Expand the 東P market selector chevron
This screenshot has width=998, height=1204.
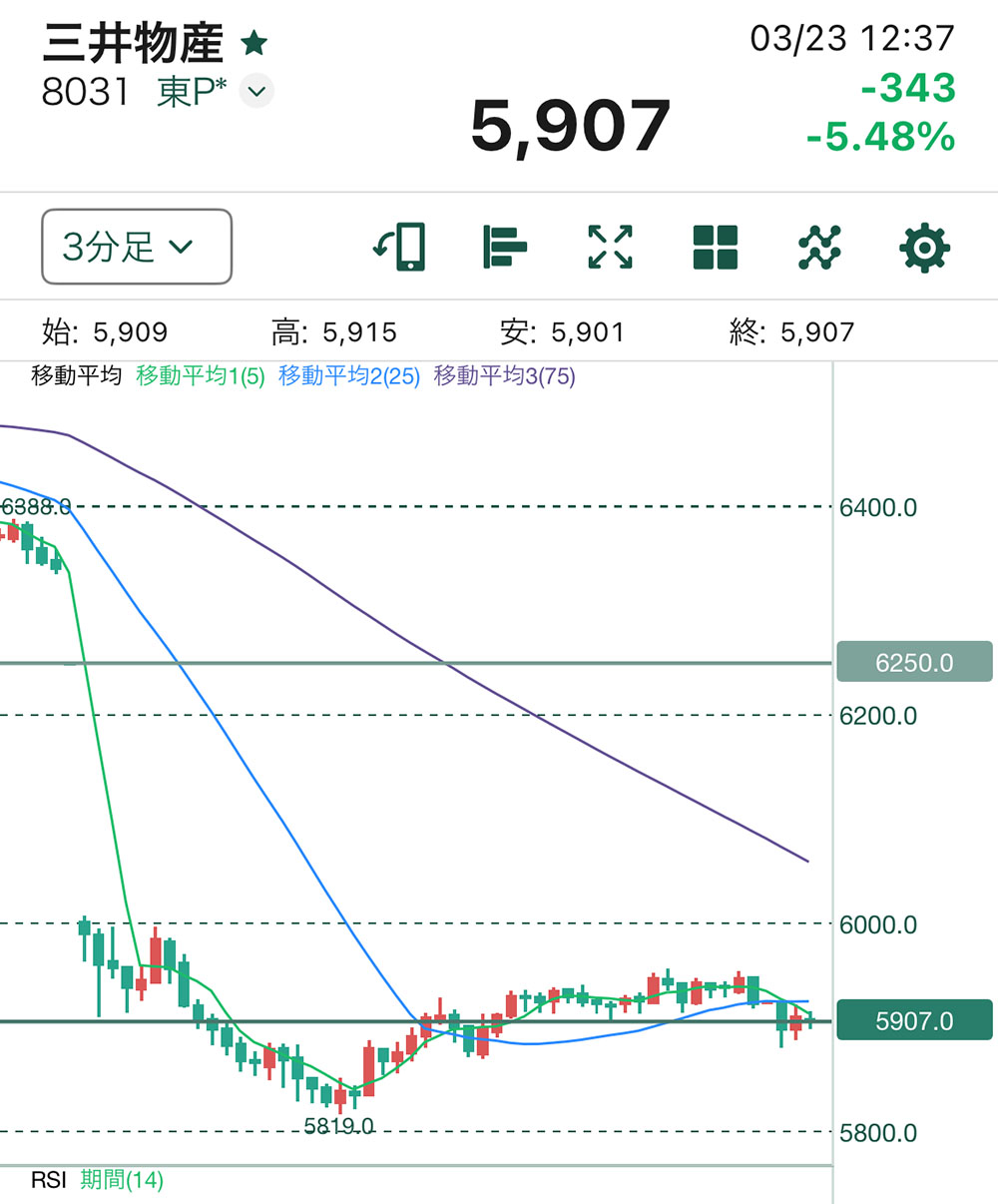pyautogui.click(x=256, y=92)
